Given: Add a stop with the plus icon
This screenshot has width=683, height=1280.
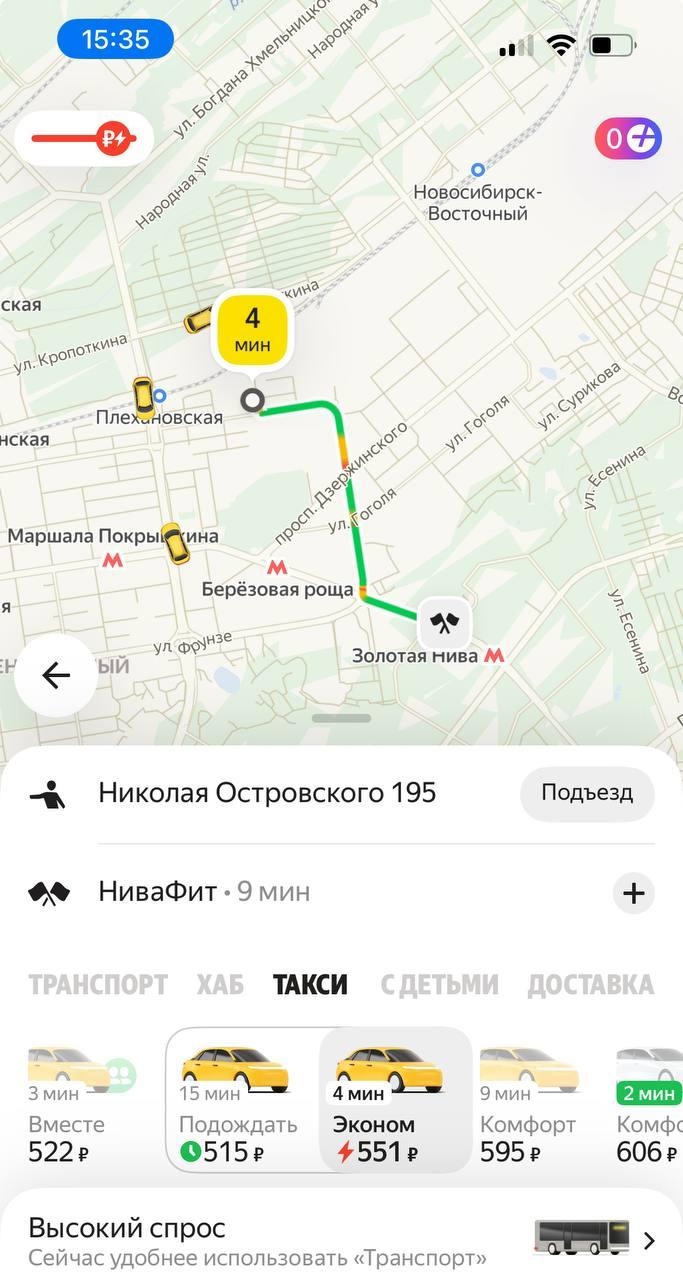Looking at the screenshot, I should coord(633,893).
